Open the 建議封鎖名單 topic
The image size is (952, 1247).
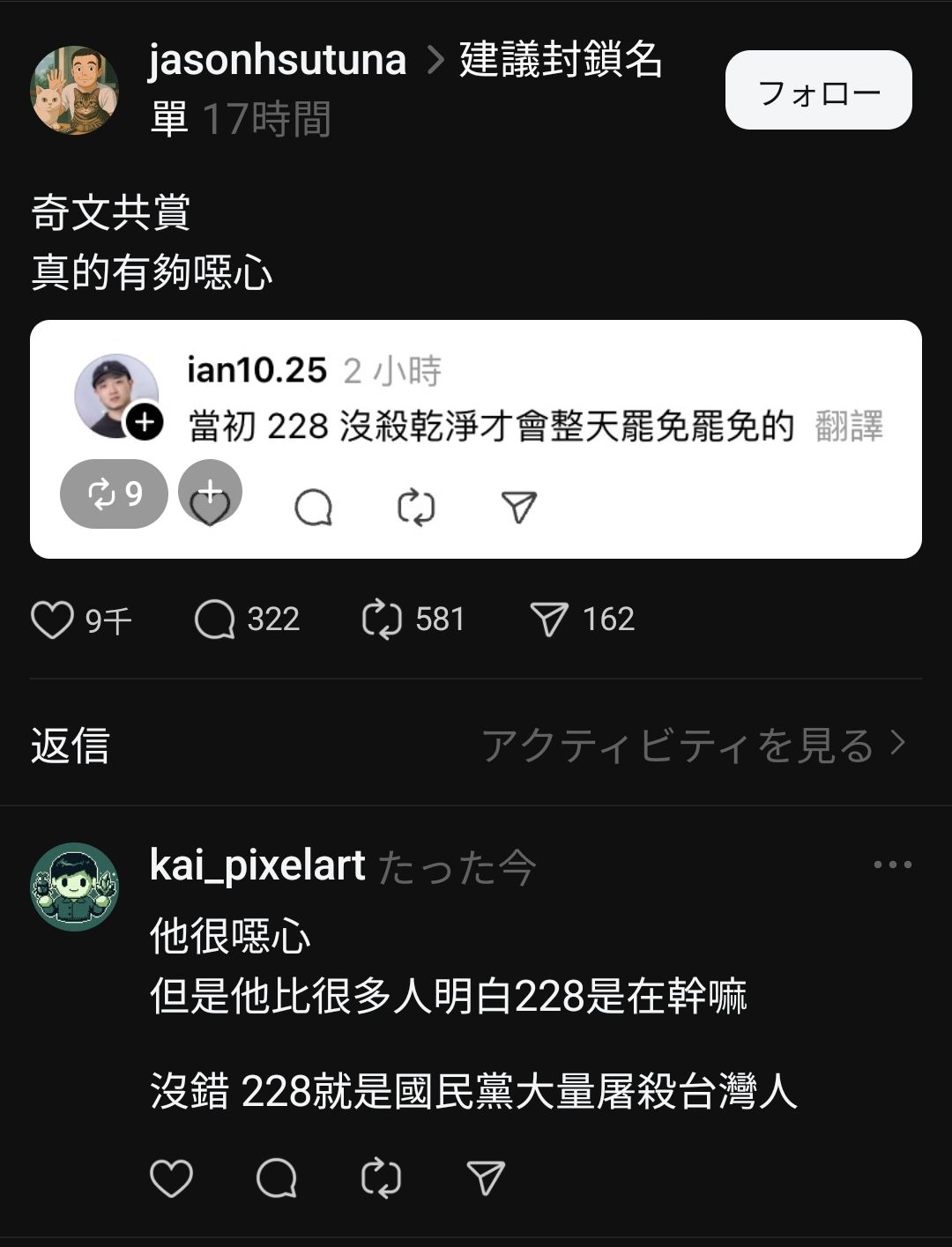tap(561, 61)
